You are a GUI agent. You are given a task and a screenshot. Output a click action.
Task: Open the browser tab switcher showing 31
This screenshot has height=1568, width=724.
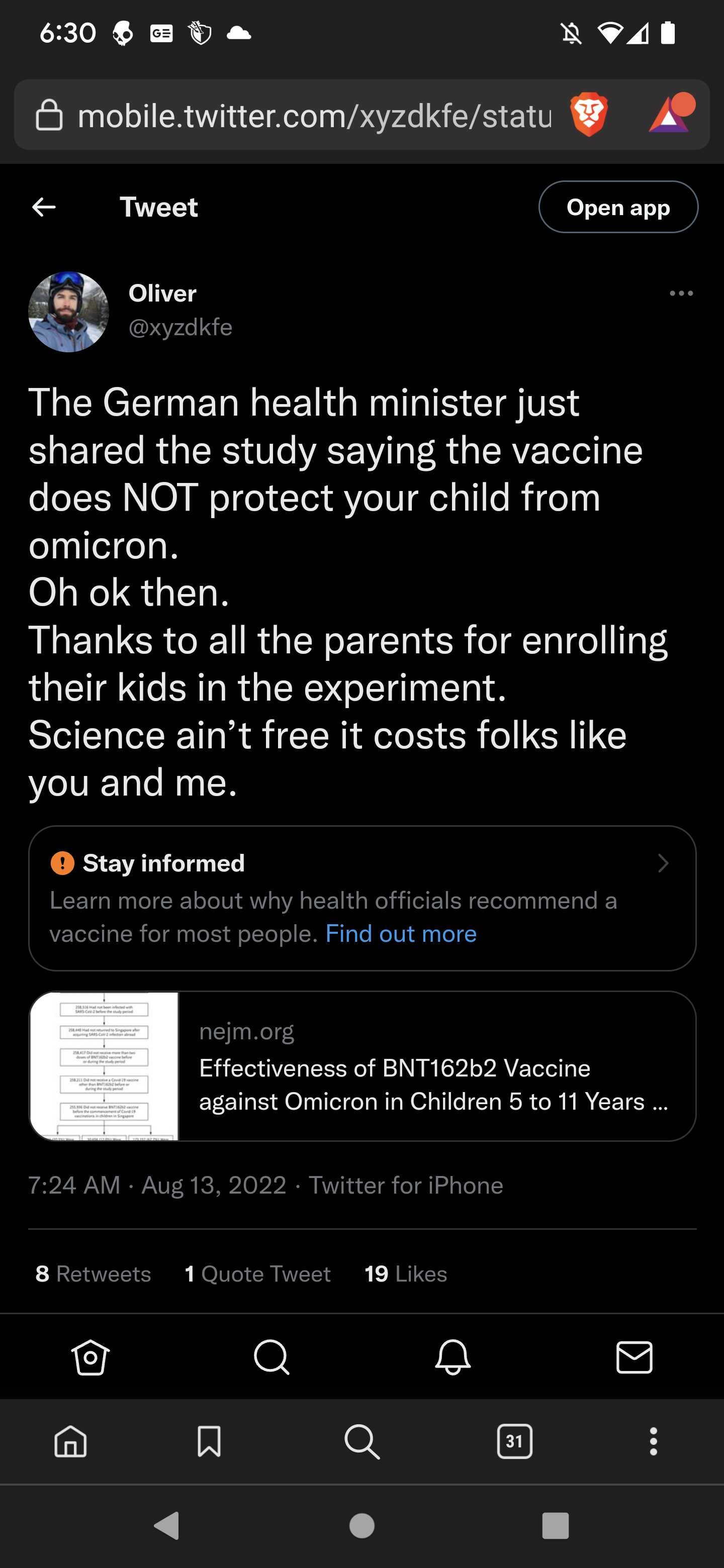click(x=514, y=1441)
